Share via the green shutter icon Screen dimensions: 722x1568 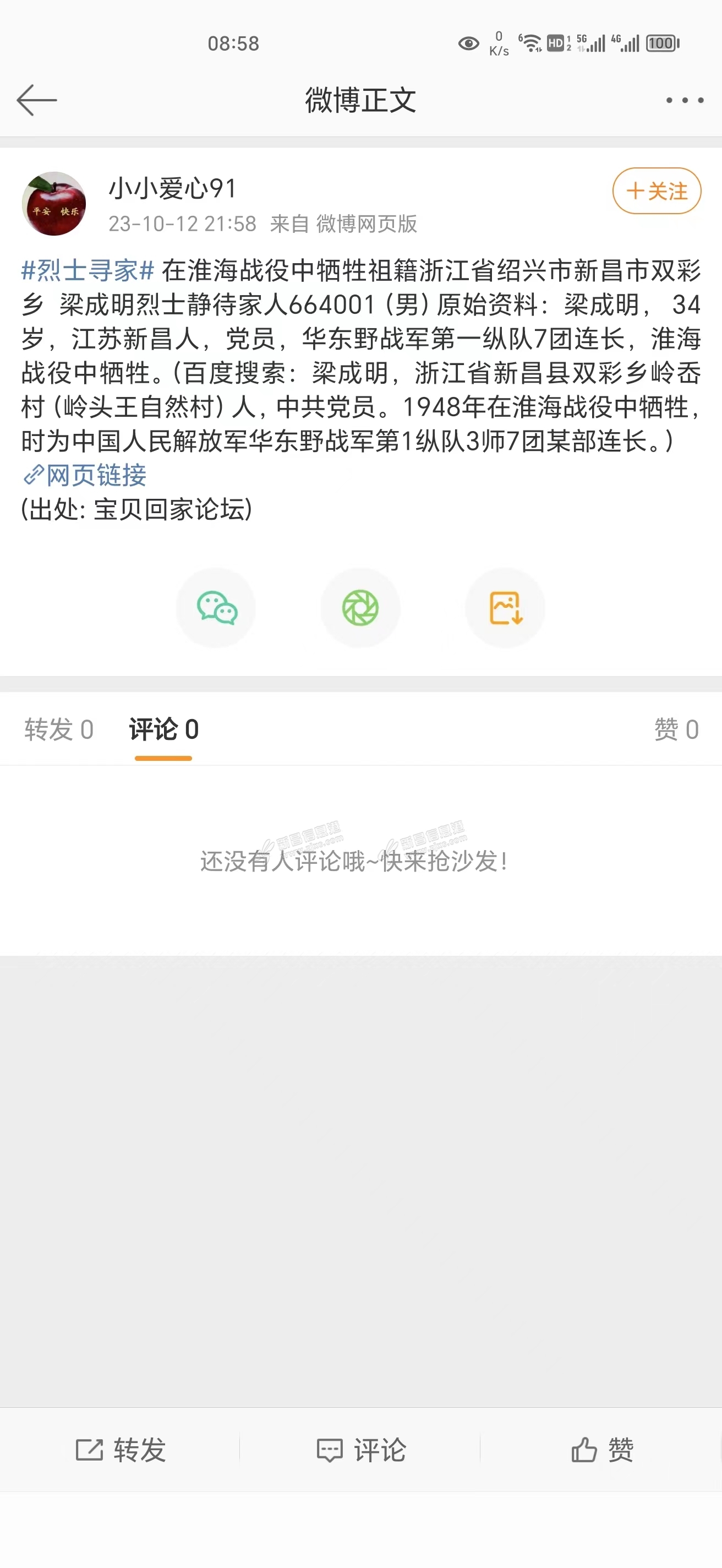[x=360, y=608]
